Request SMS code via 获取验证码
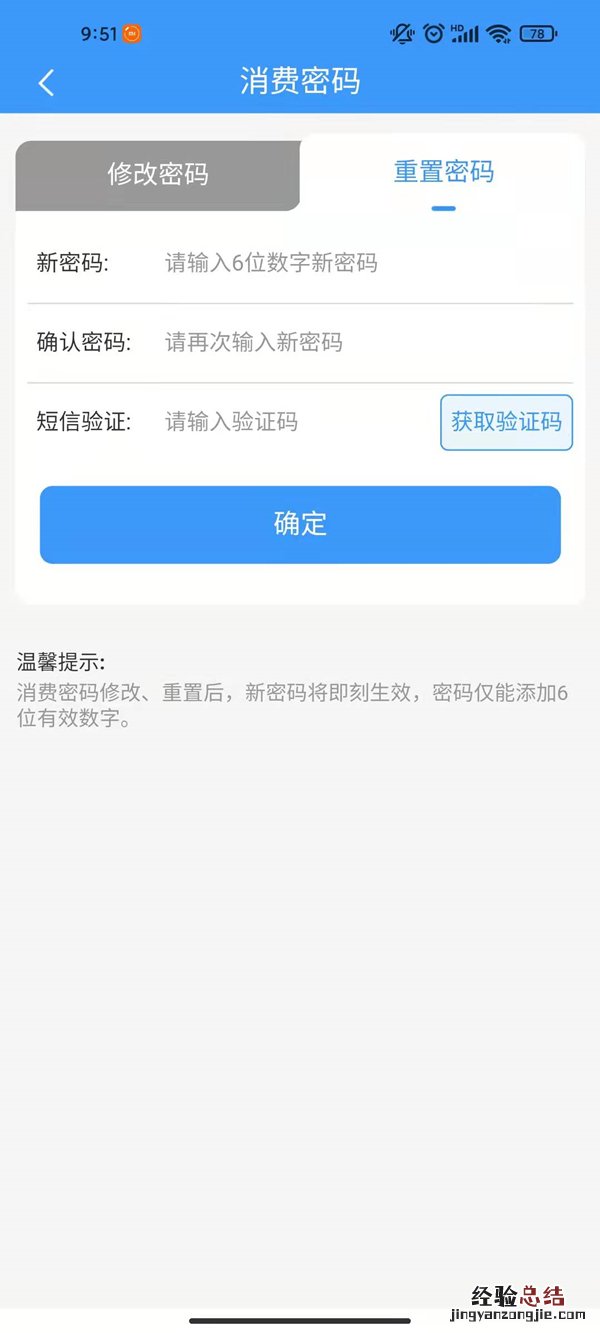This screenshot has width=600, height=1333. click(506, 422)
